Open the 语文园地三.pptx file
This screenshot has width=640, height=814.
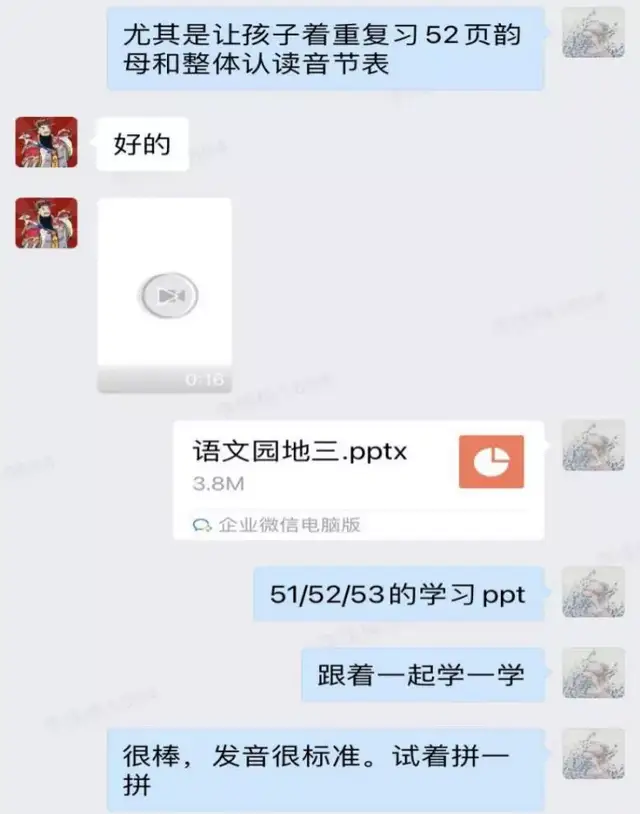[x=358, y=479]
